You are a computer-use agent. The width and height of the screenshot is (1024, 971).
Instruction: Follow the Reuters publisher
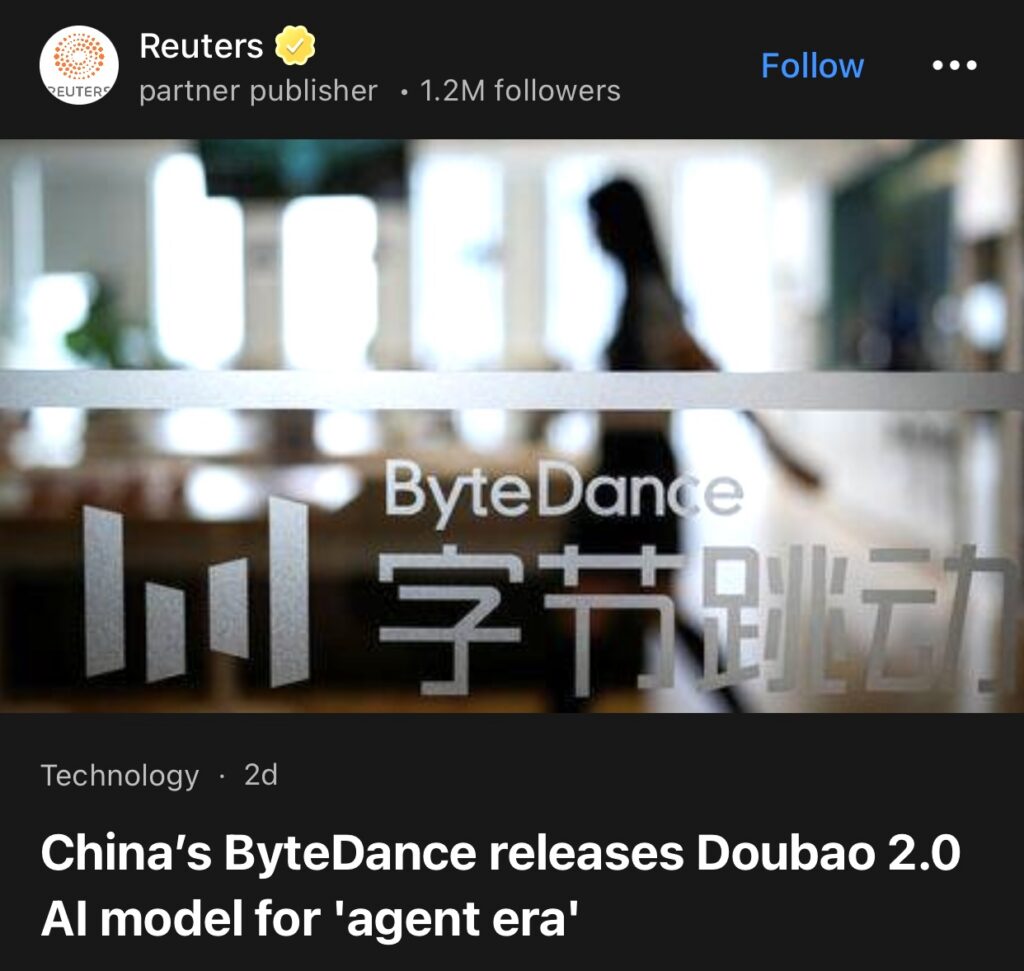click(x=812, y=66)
